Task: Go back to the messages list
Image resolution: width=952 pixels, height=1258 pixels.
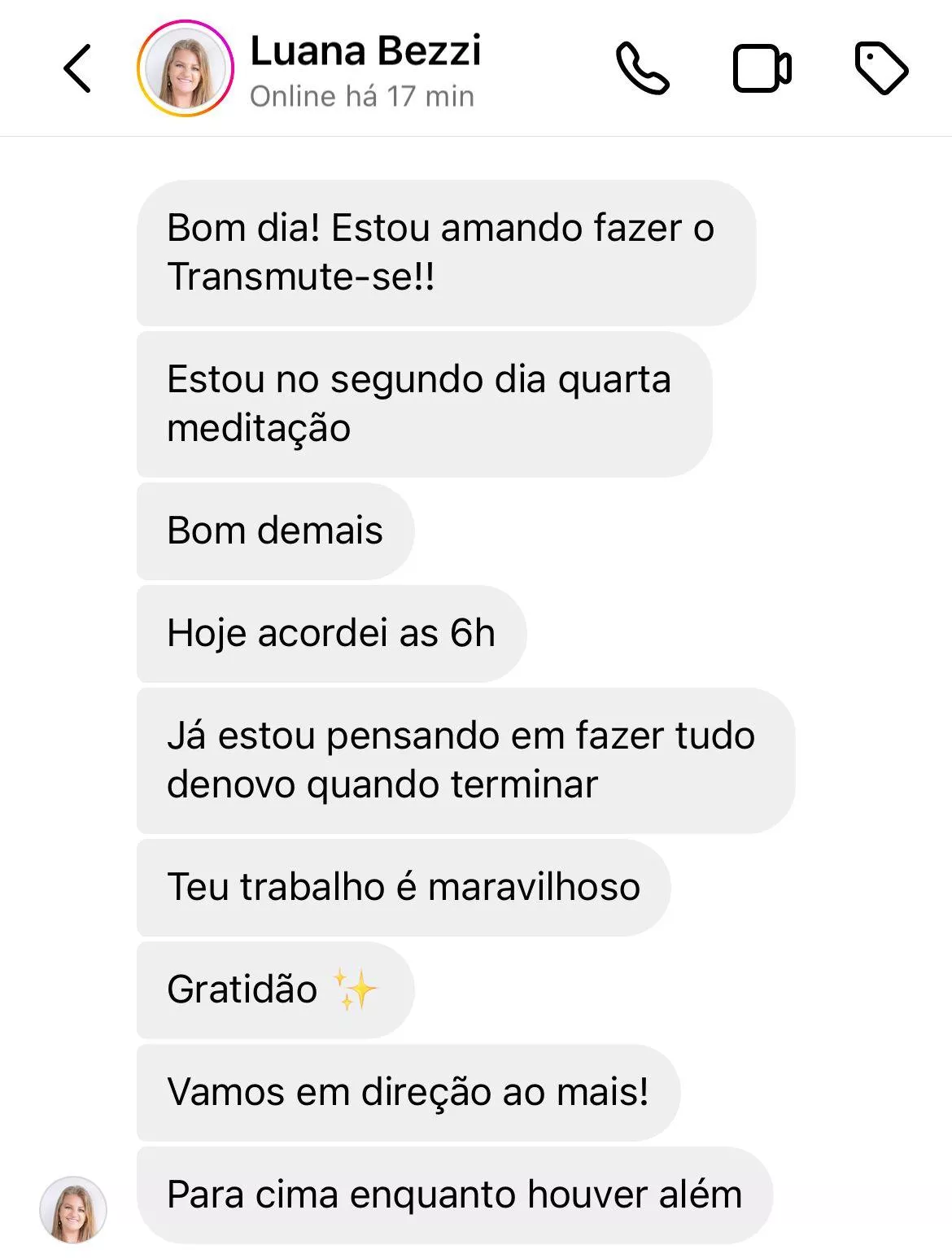Action: coord(77,68)
